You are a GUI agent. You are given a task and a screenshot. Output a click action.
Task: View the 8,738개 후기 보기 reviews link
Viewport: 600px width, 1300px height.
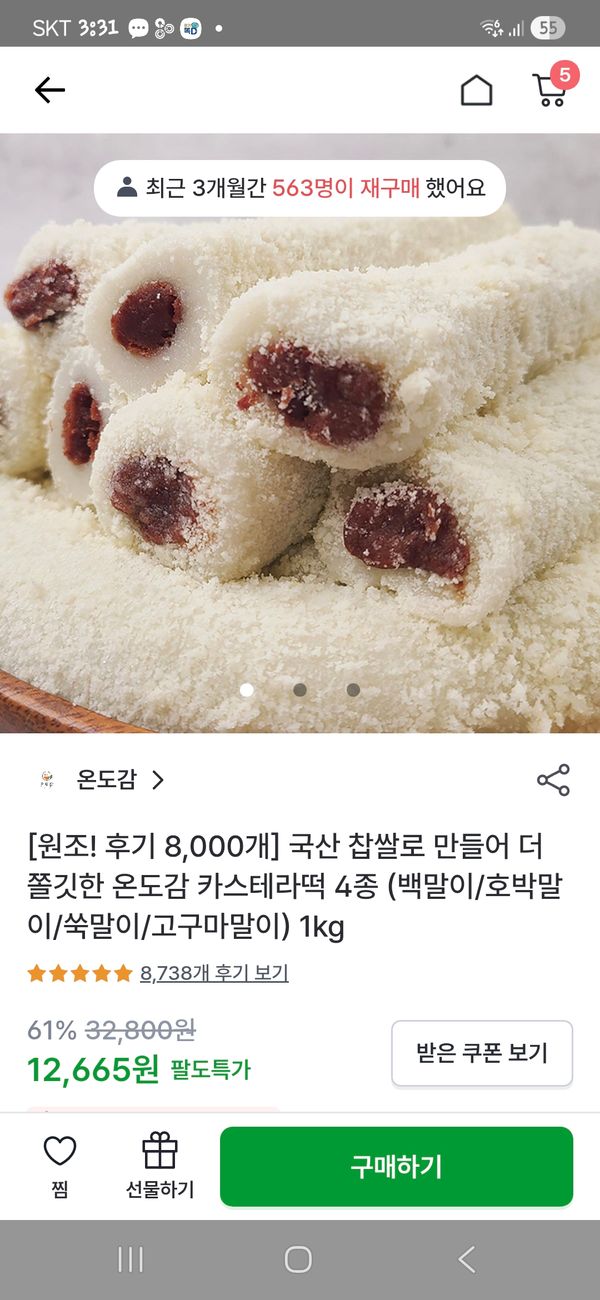[214, 973]
